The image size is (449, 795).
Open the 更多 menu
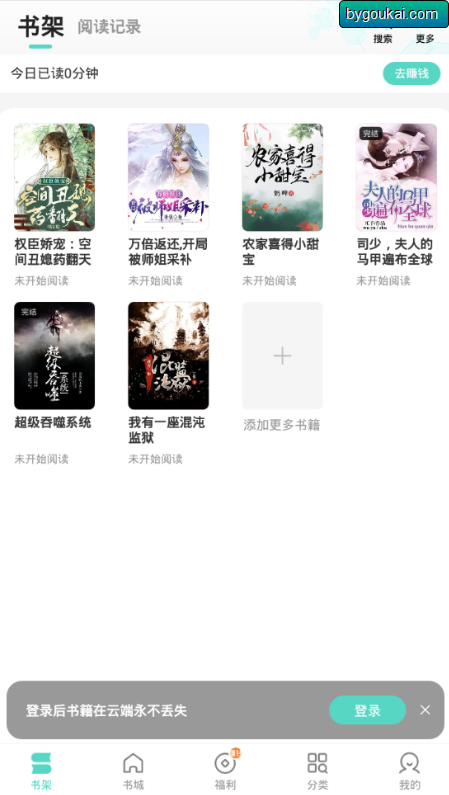(x=425, y=32)
